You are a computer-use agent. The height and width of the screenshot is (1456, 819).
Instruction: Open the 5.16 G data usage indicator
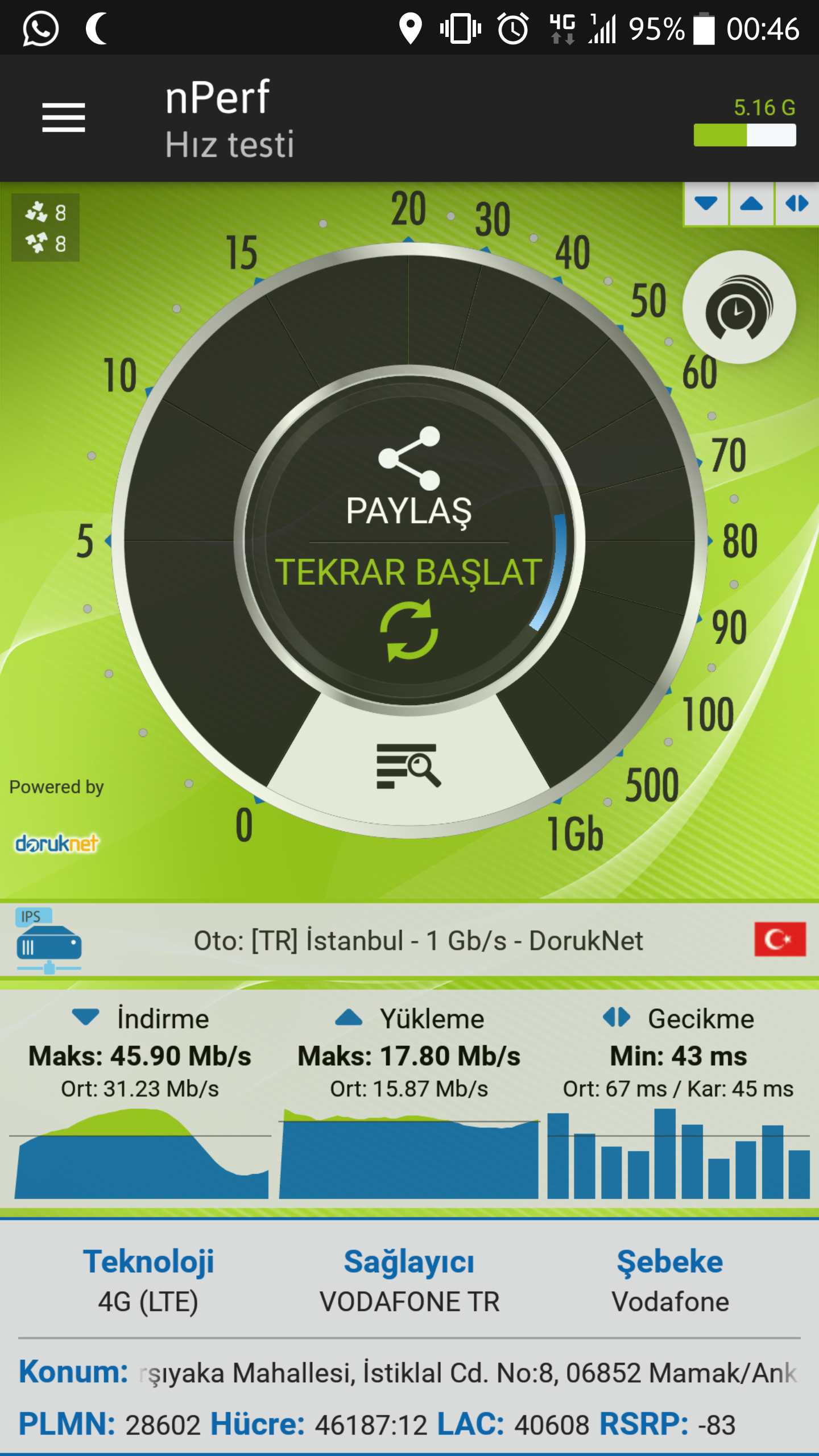[x=744, y=121]
